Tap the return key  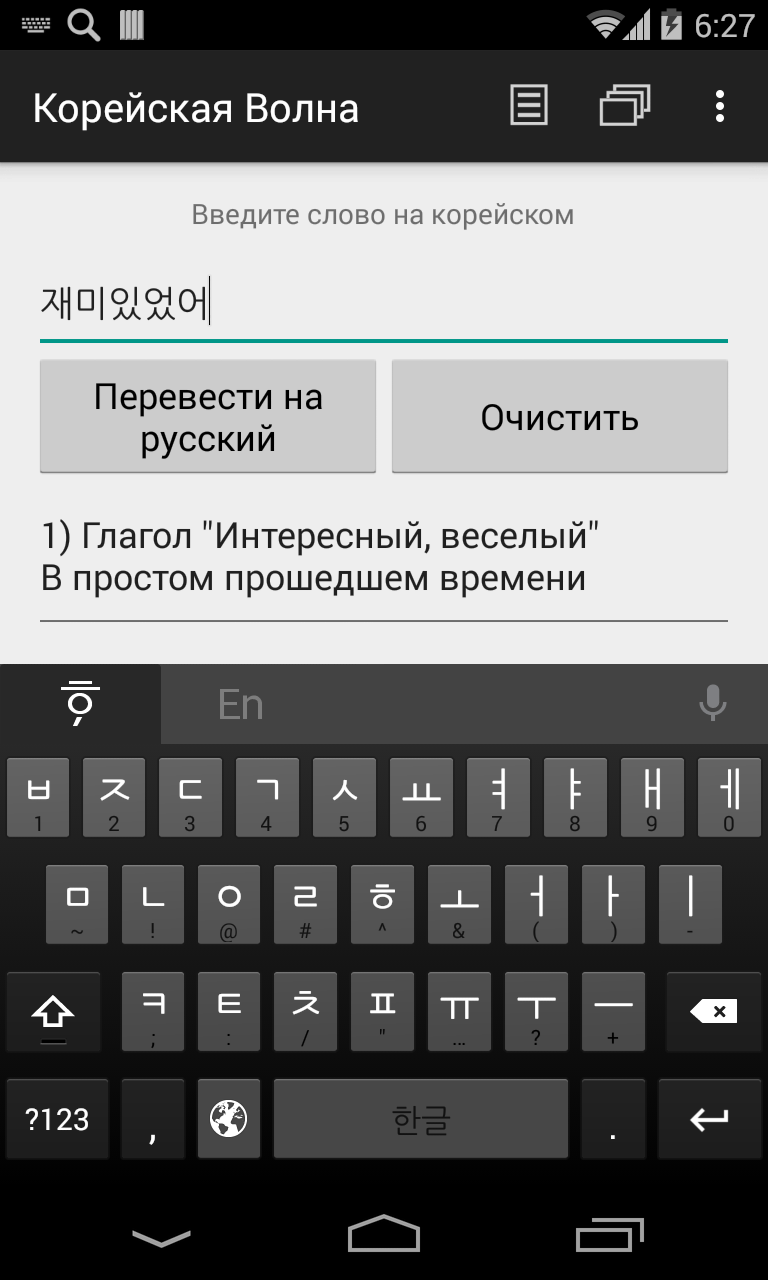(710, 1119)
